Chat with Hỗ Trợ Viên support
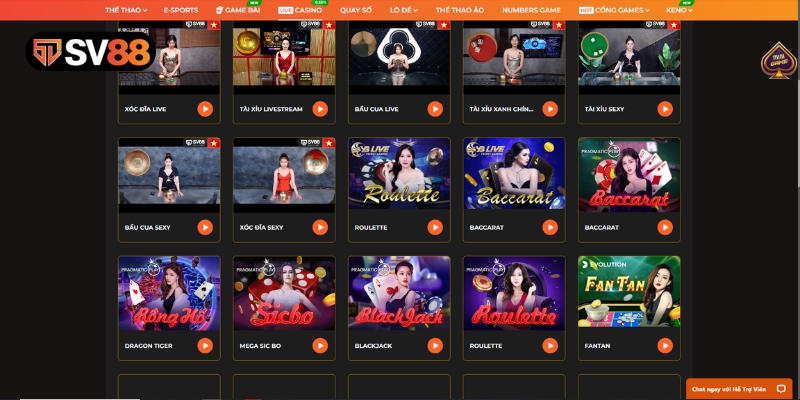 click(739, 388)
